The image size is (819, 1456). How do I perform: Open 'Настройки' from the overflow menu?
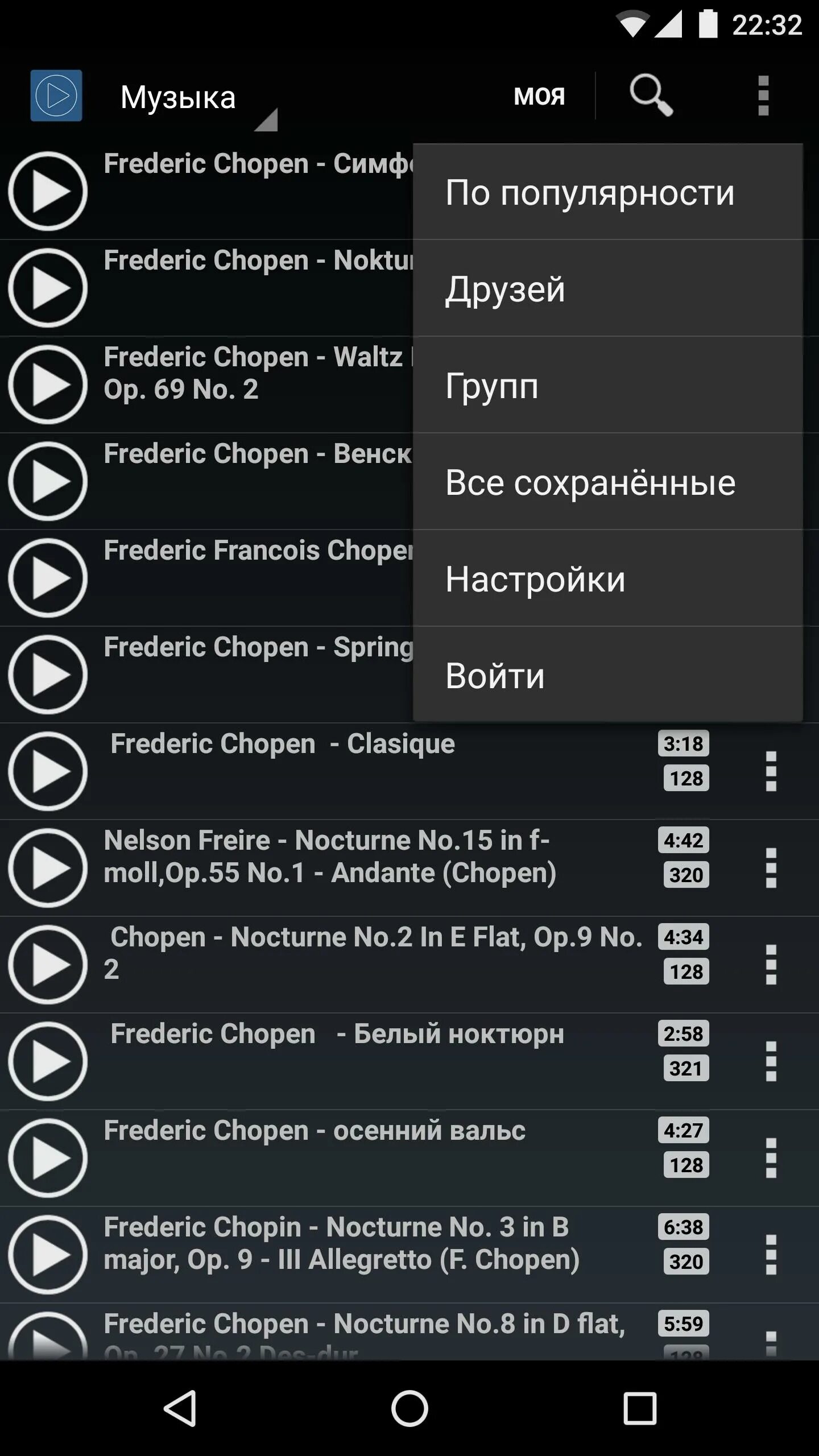607,578
